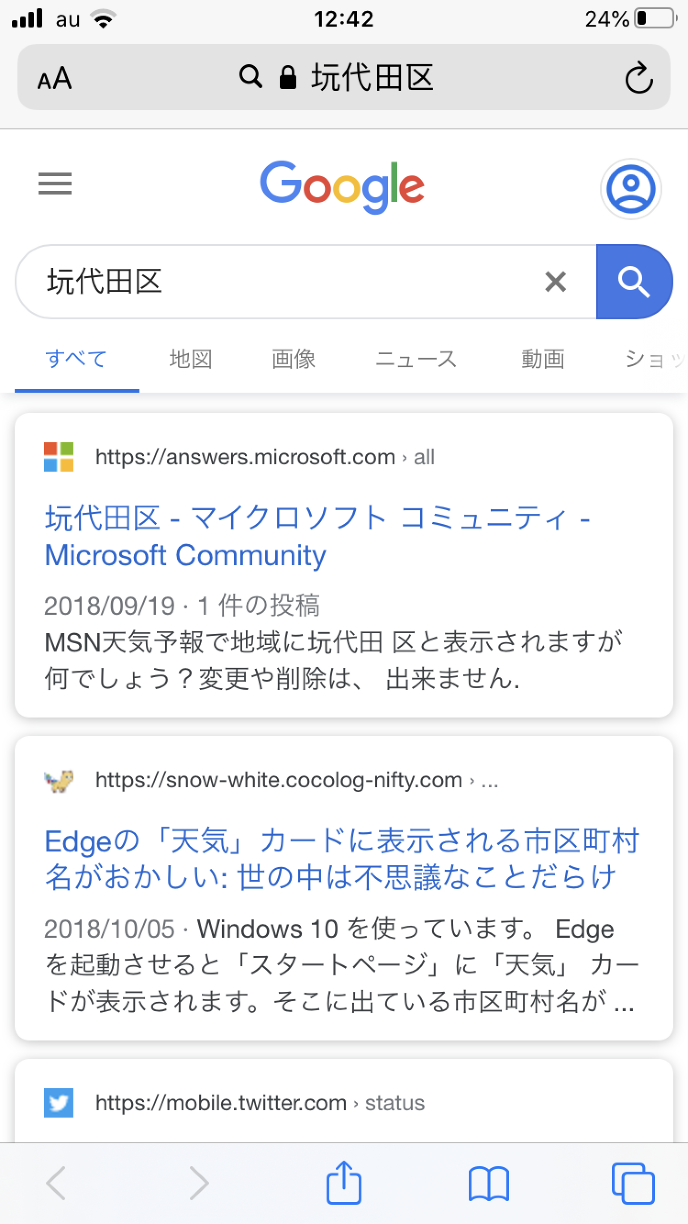Switch to the ニュース tab
The image size is (688, 1224).
point(416,359)
